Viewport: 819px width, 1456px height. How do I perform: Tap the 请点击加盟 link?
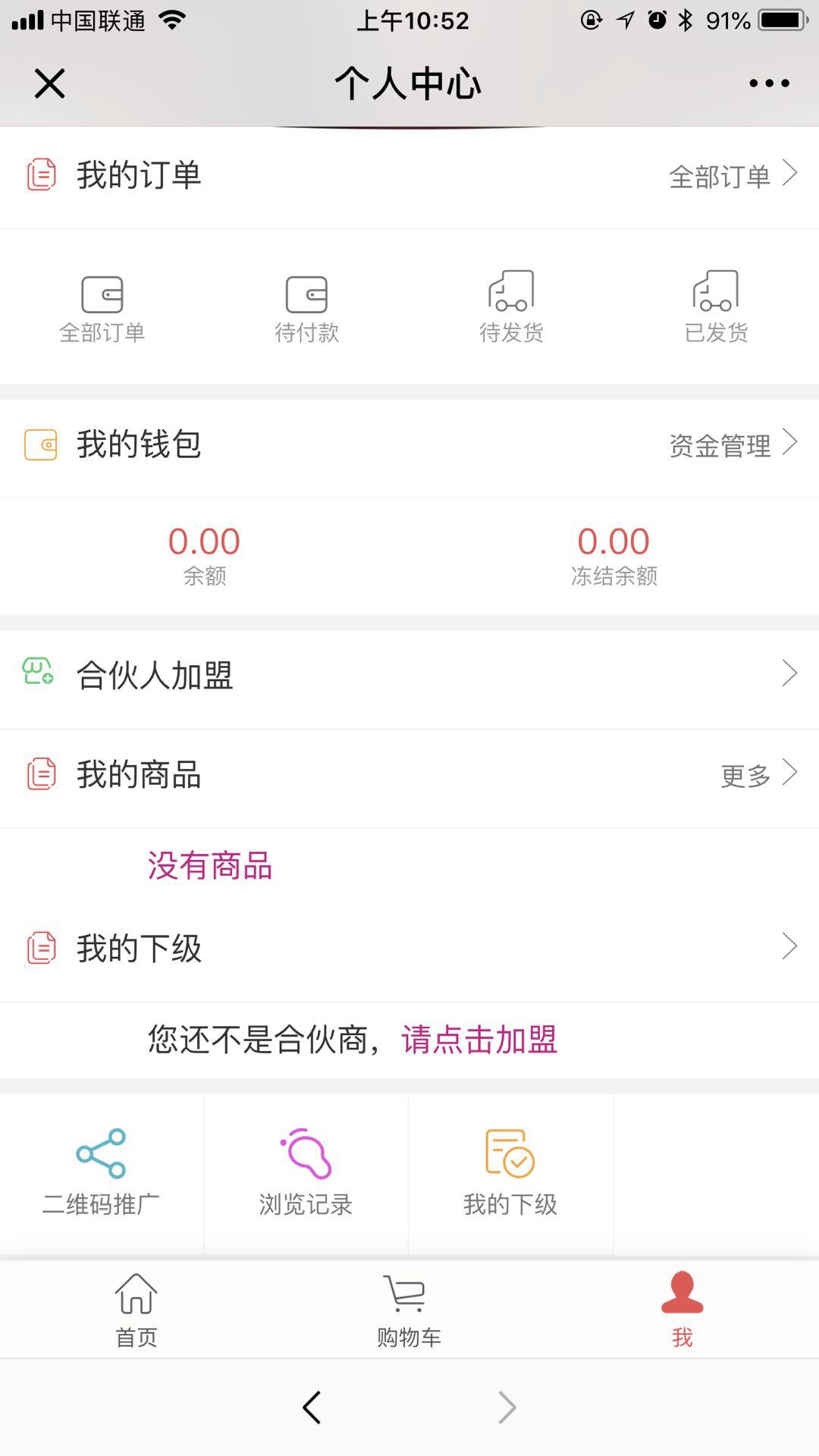479,1040
